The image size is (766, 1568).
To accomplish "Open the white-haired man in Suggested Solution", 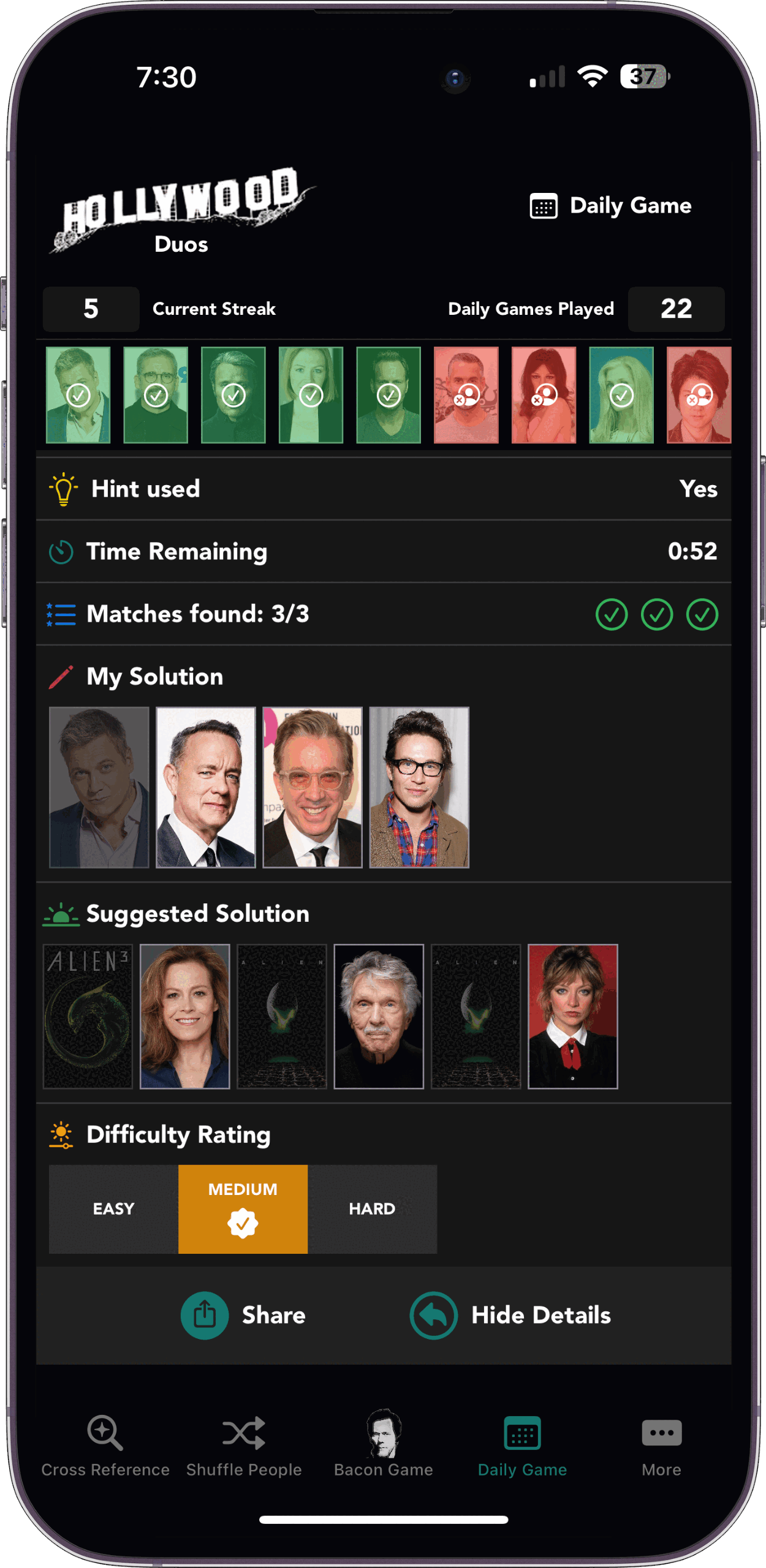I will (x=379, y=1016).
